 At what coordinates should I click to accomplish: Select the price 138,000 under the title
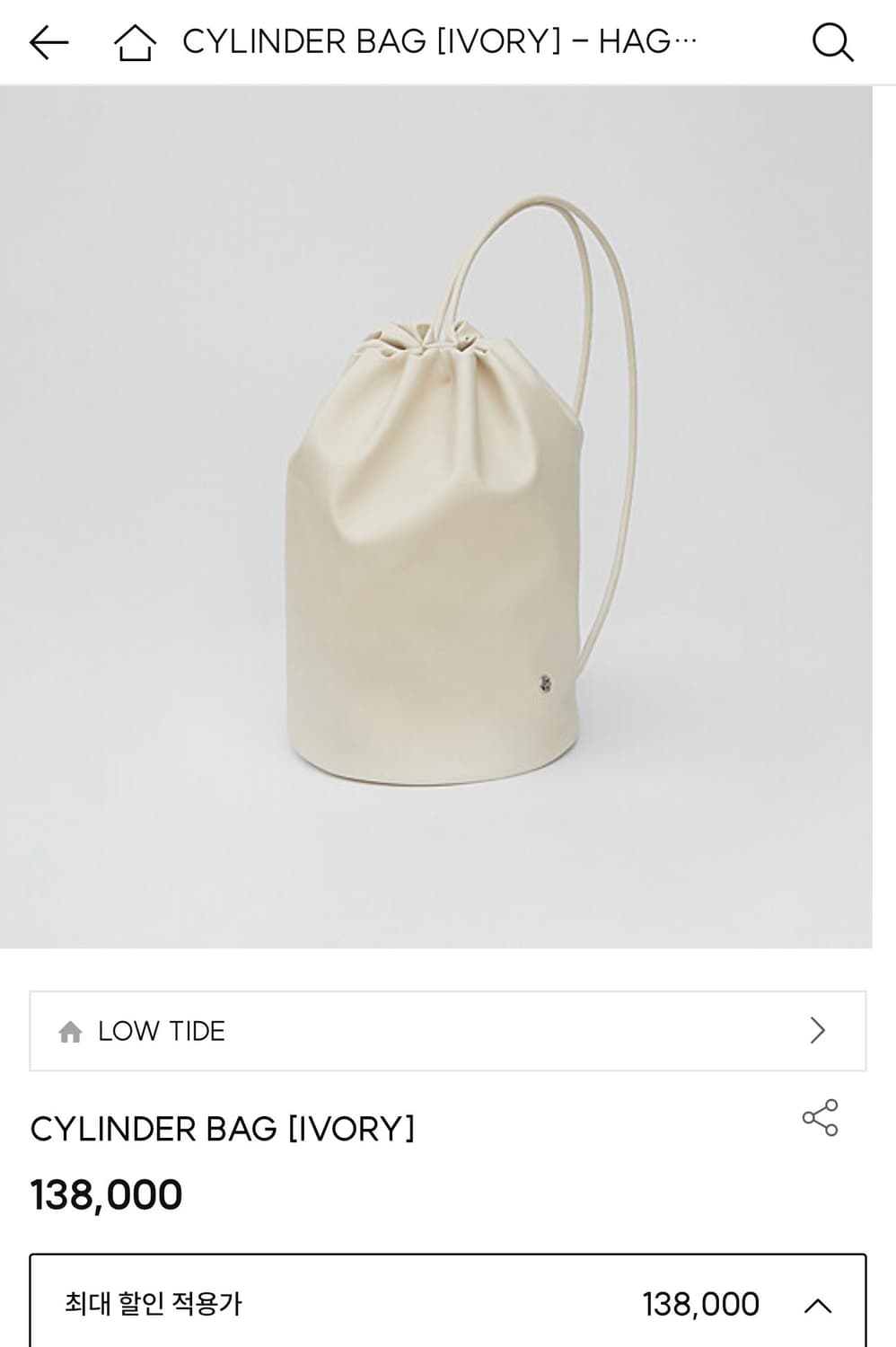tap(106, 1194)
